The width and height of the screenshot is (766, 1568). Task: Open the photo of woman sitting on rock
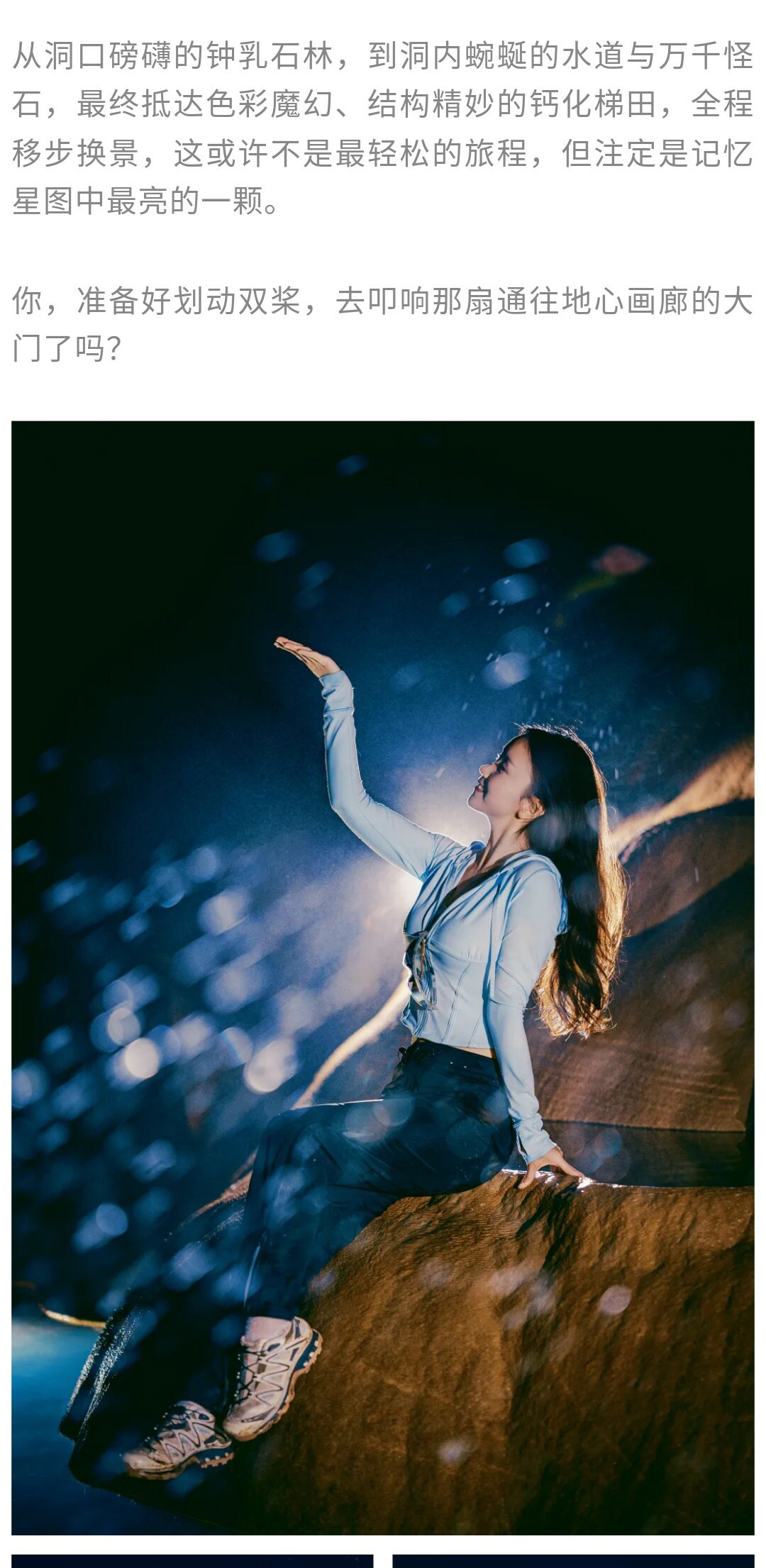click(383, 979)
